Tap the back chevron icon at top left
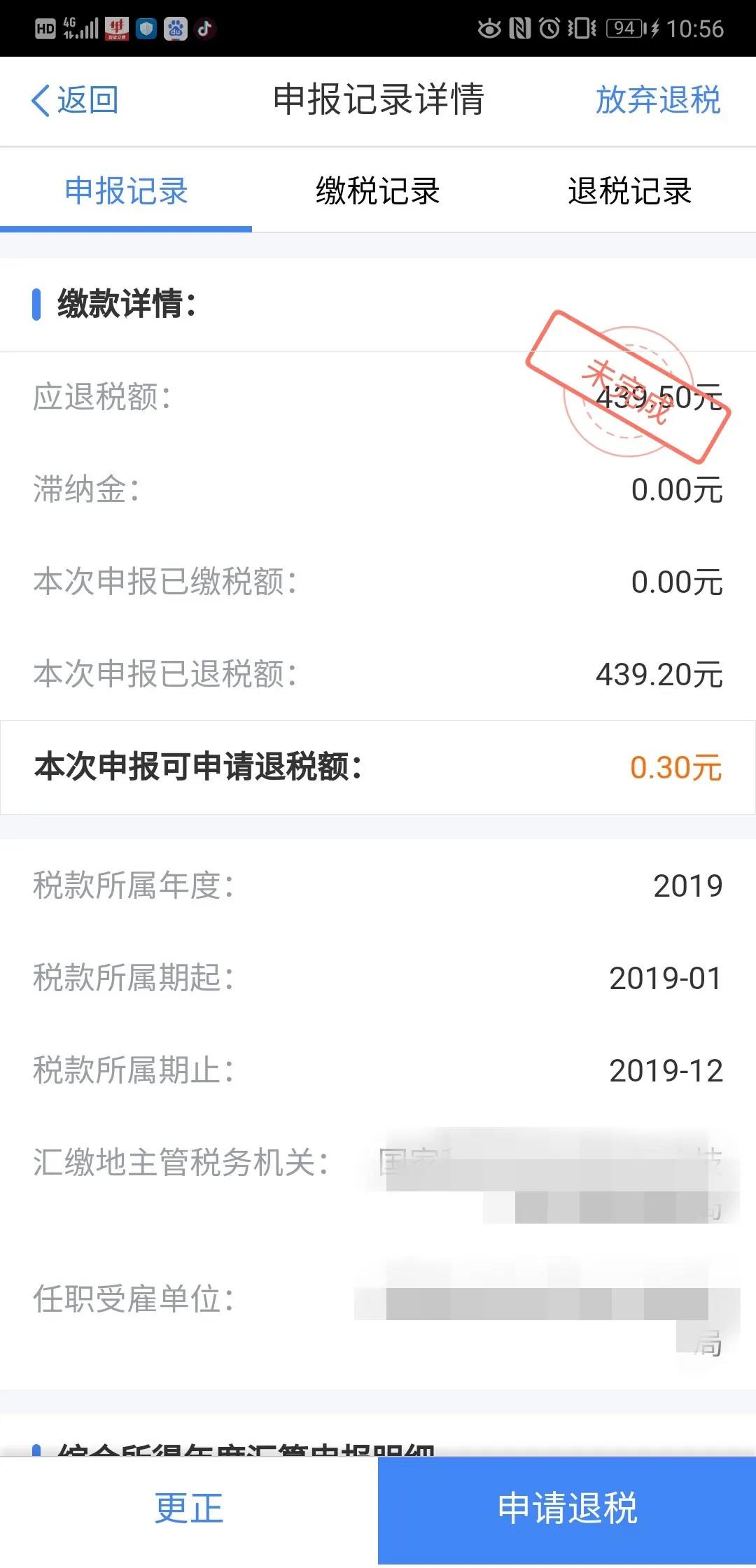 [40, 100]
